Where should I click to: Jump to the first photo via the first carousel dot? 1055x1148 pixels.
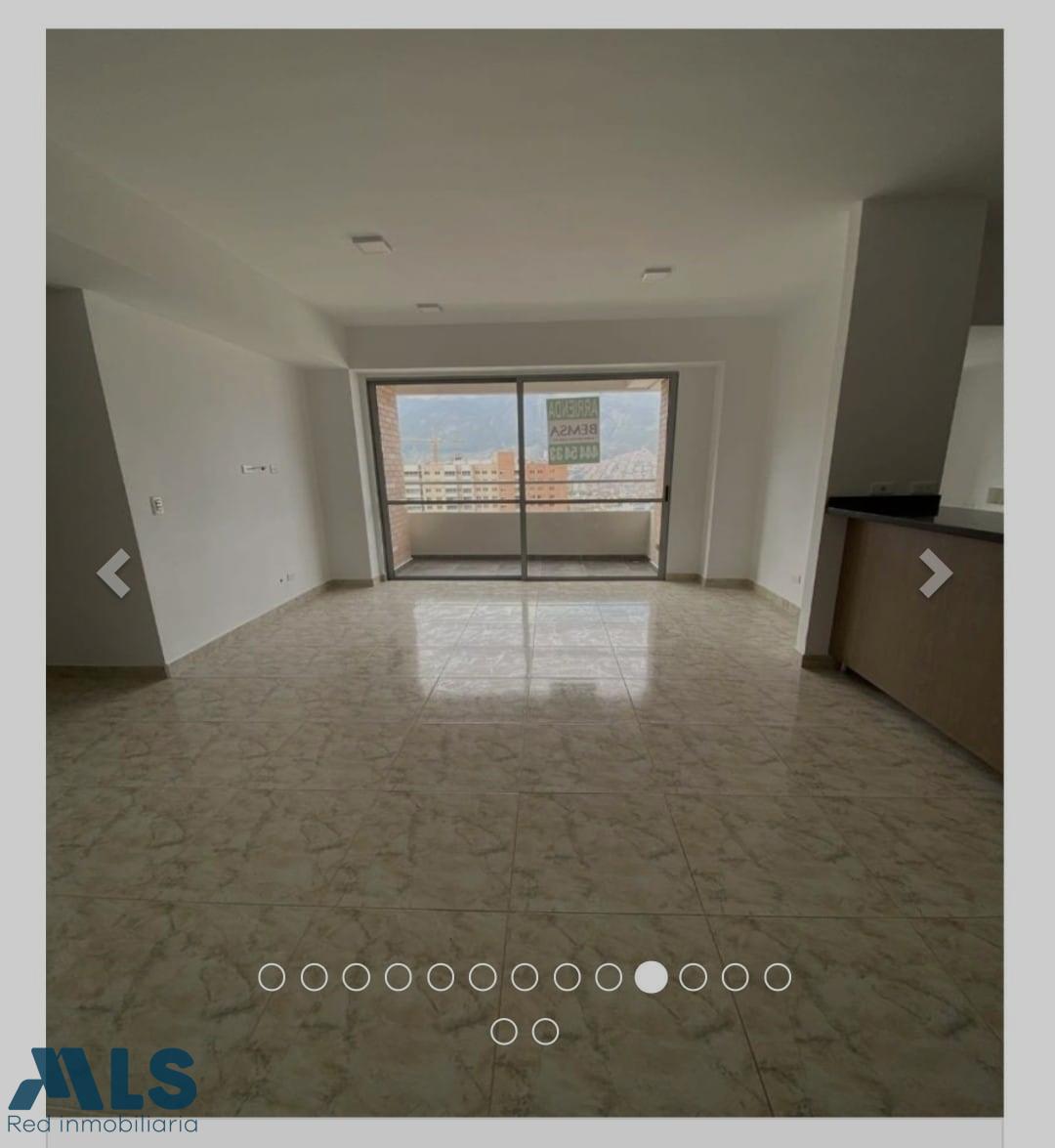[272, 977]
